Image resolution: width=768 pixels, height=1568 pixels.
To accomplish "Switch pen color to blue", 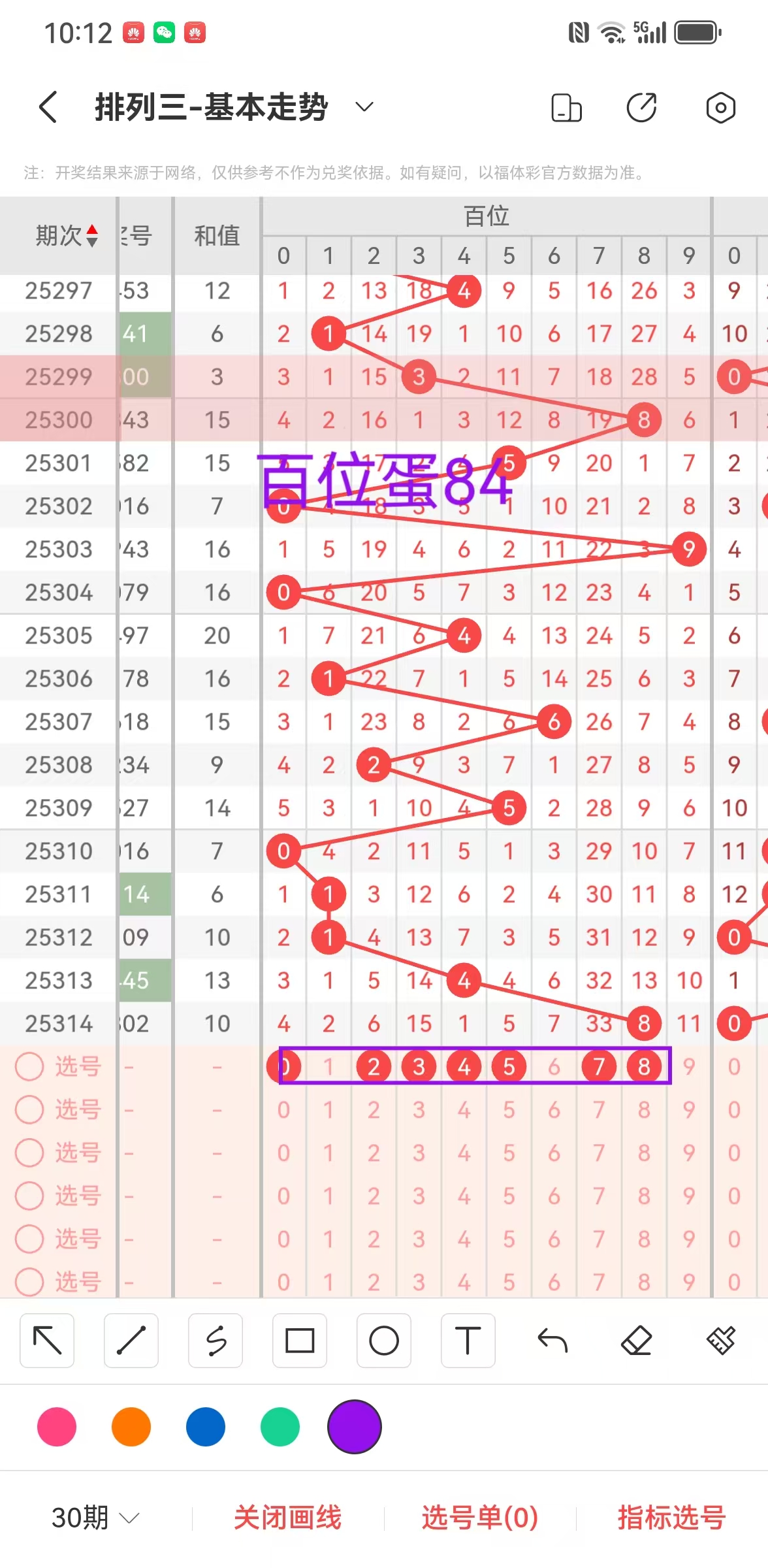I will click(x=206, y=1427).
